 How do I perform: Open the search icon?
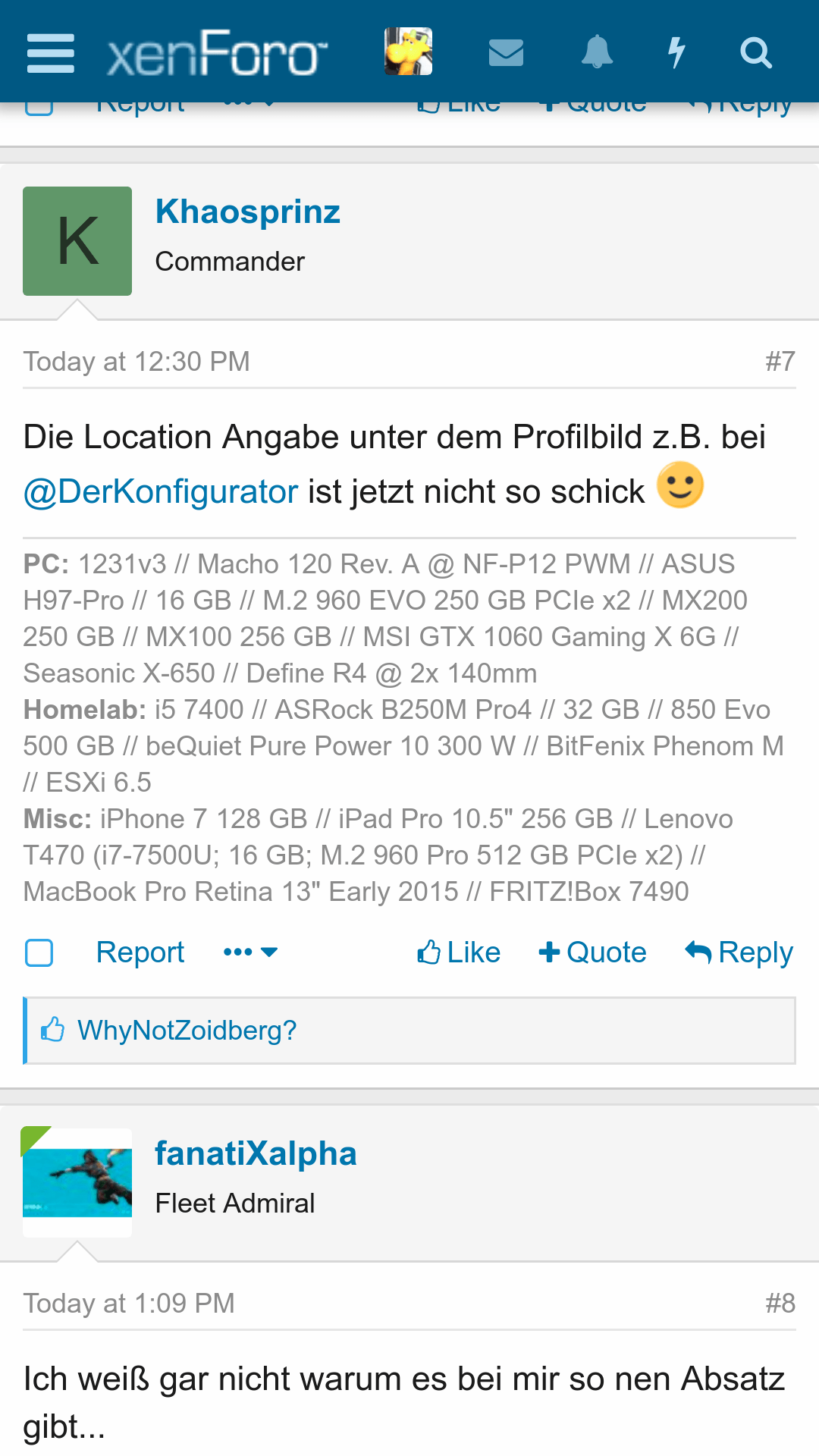[x=755, y=52]
